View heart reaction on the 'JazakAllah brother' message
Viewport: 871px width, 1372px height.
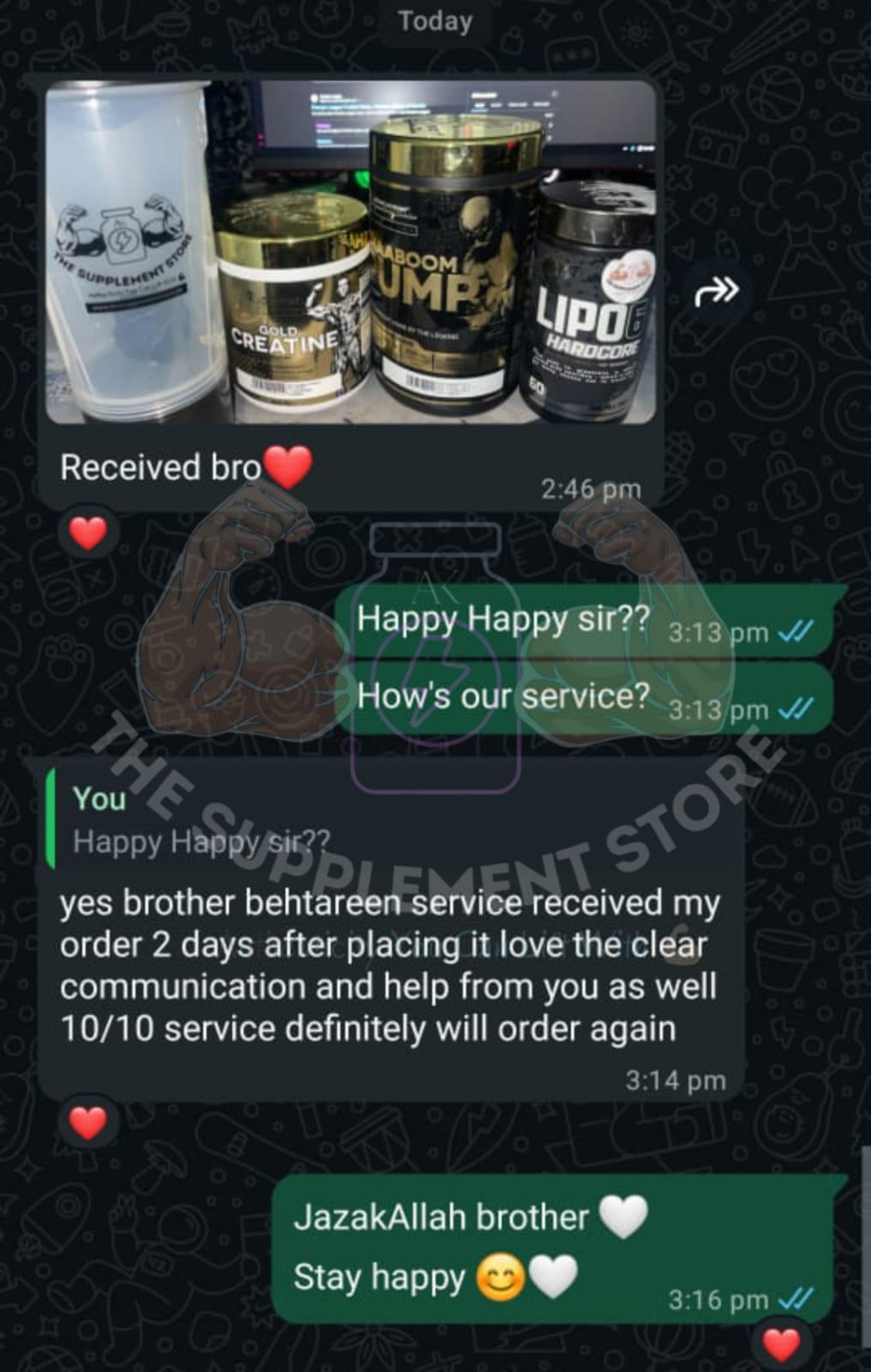(780, 1345)
